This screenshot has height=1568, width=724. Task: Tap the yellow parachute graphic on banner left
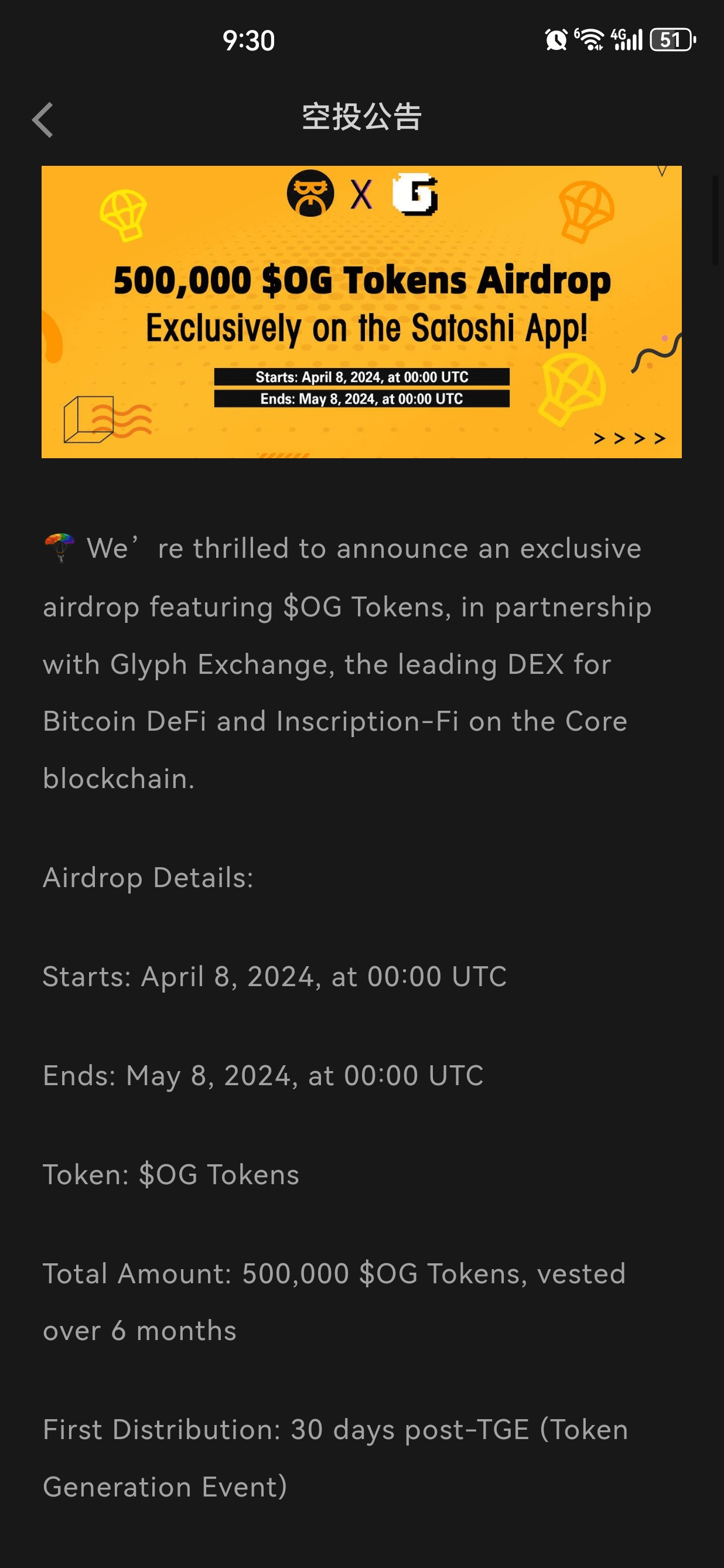[124, 216]
